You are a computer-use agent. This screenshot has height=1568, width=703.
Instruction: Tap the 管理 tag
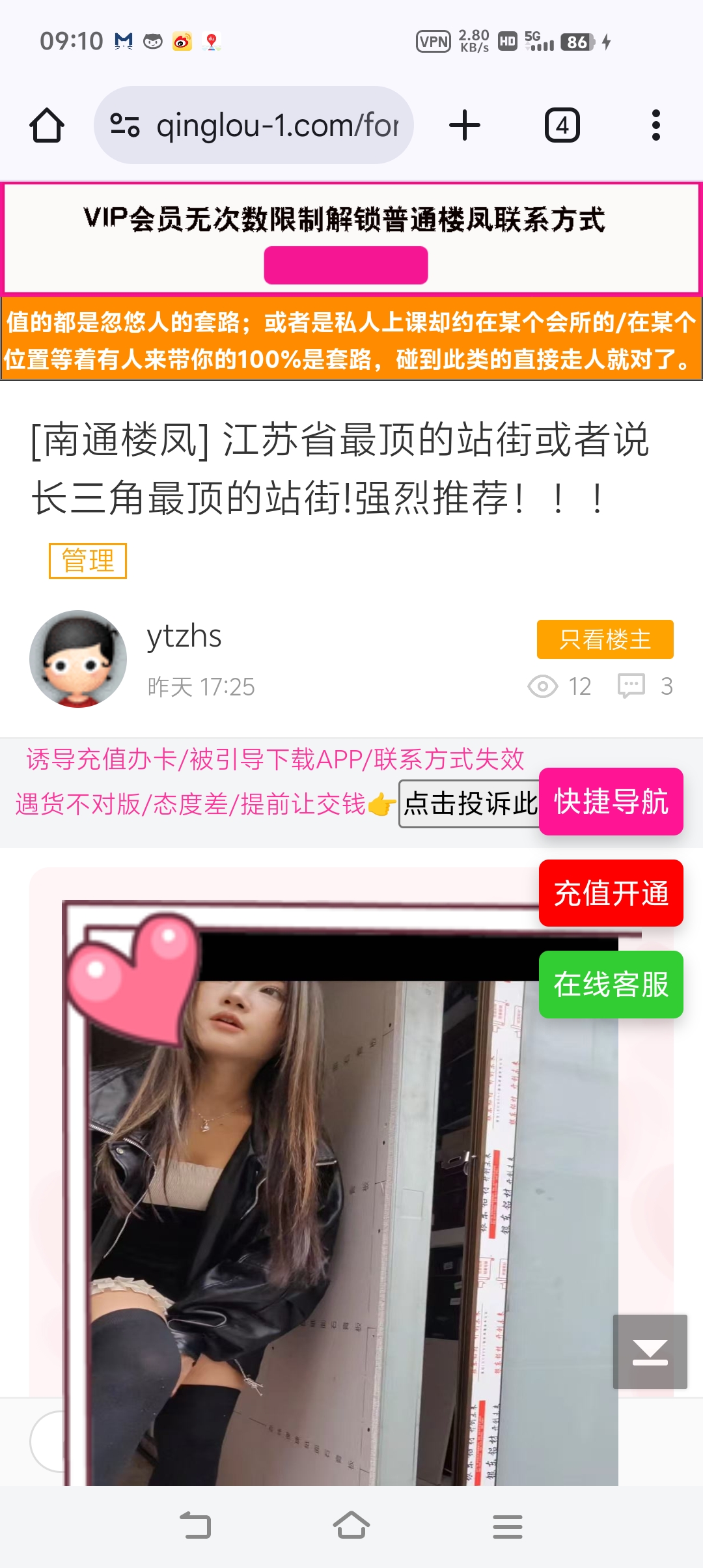[88, 561]
